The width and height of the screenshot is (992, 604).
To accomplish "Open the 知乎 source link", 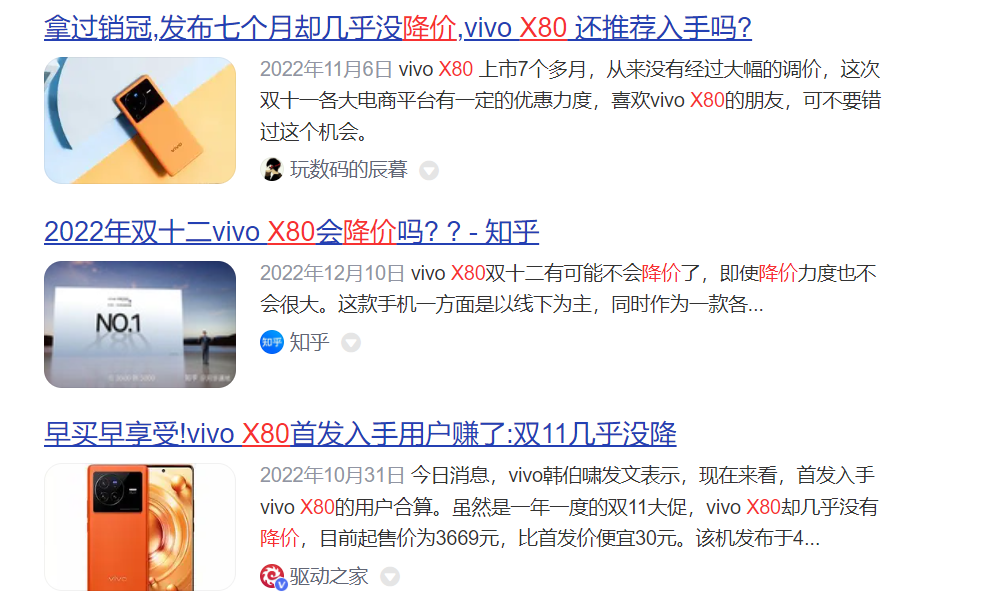I will [309, 342].
